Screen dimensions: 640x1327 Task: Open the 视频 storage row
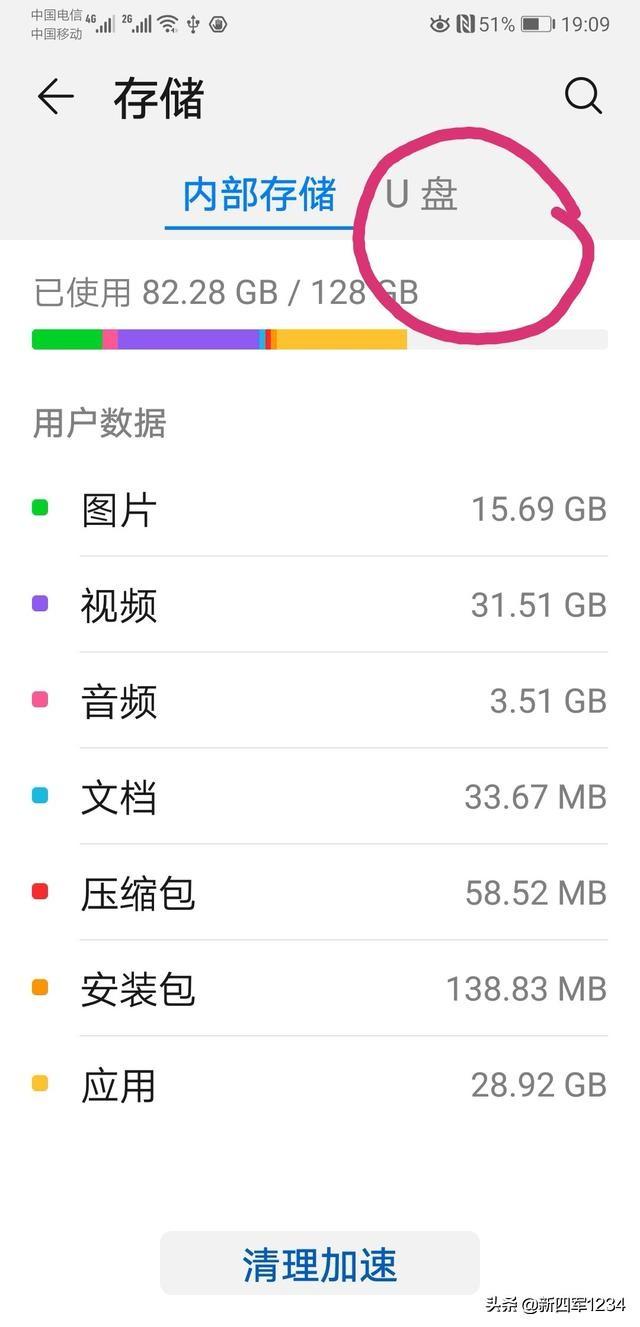[x=320, y=605]
